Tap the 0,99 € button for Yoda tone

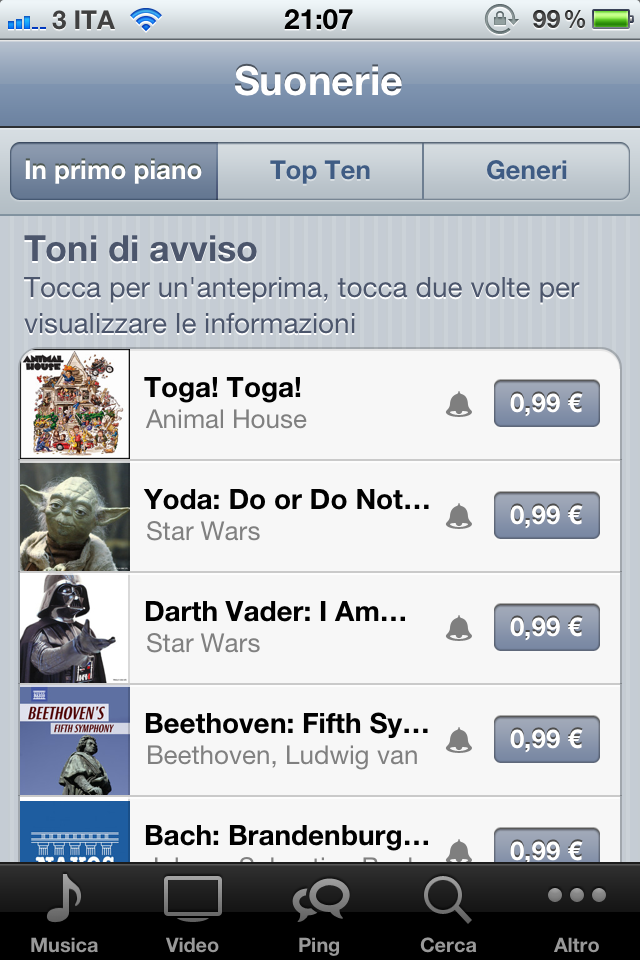546,516
